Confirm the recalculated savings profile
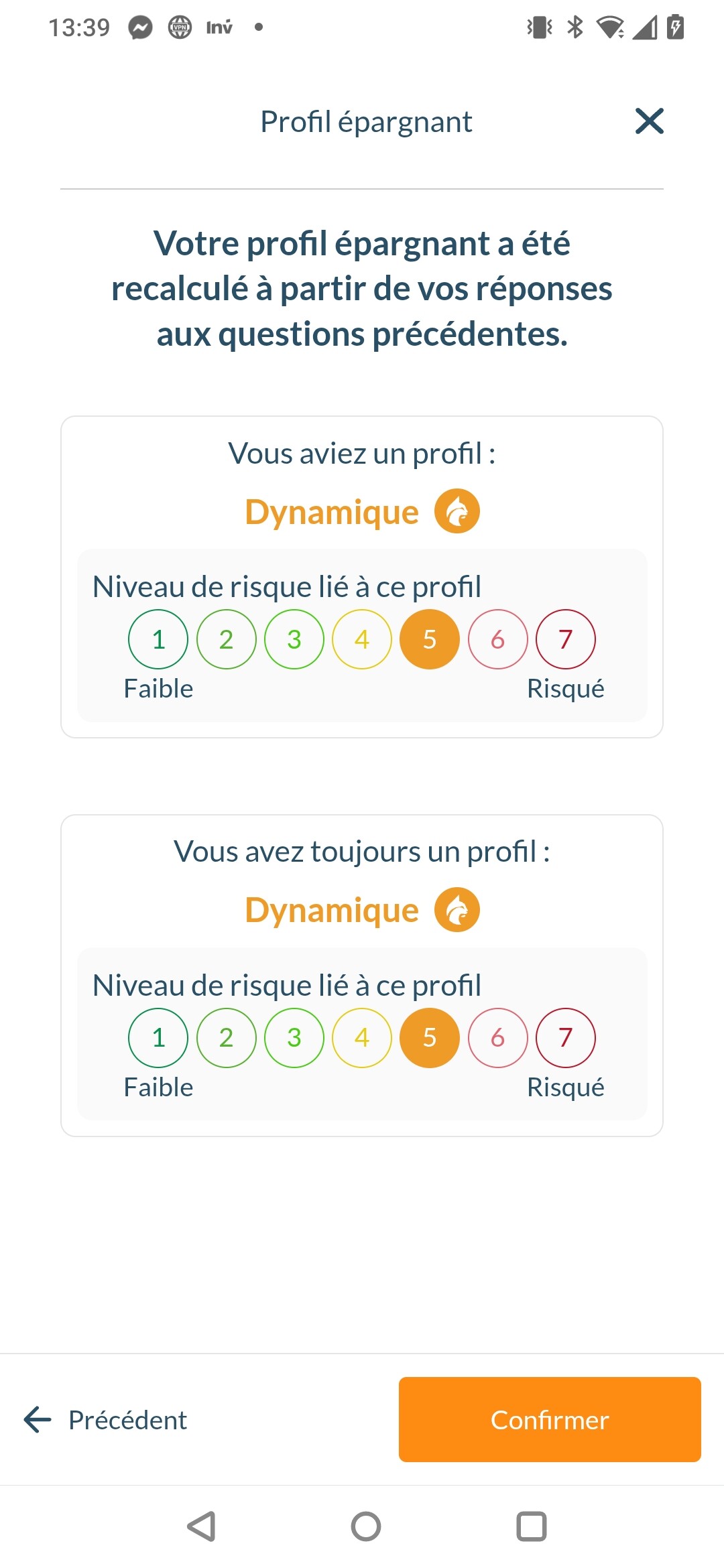Screen dimensions: 724x1568 tap(550, 1419)
